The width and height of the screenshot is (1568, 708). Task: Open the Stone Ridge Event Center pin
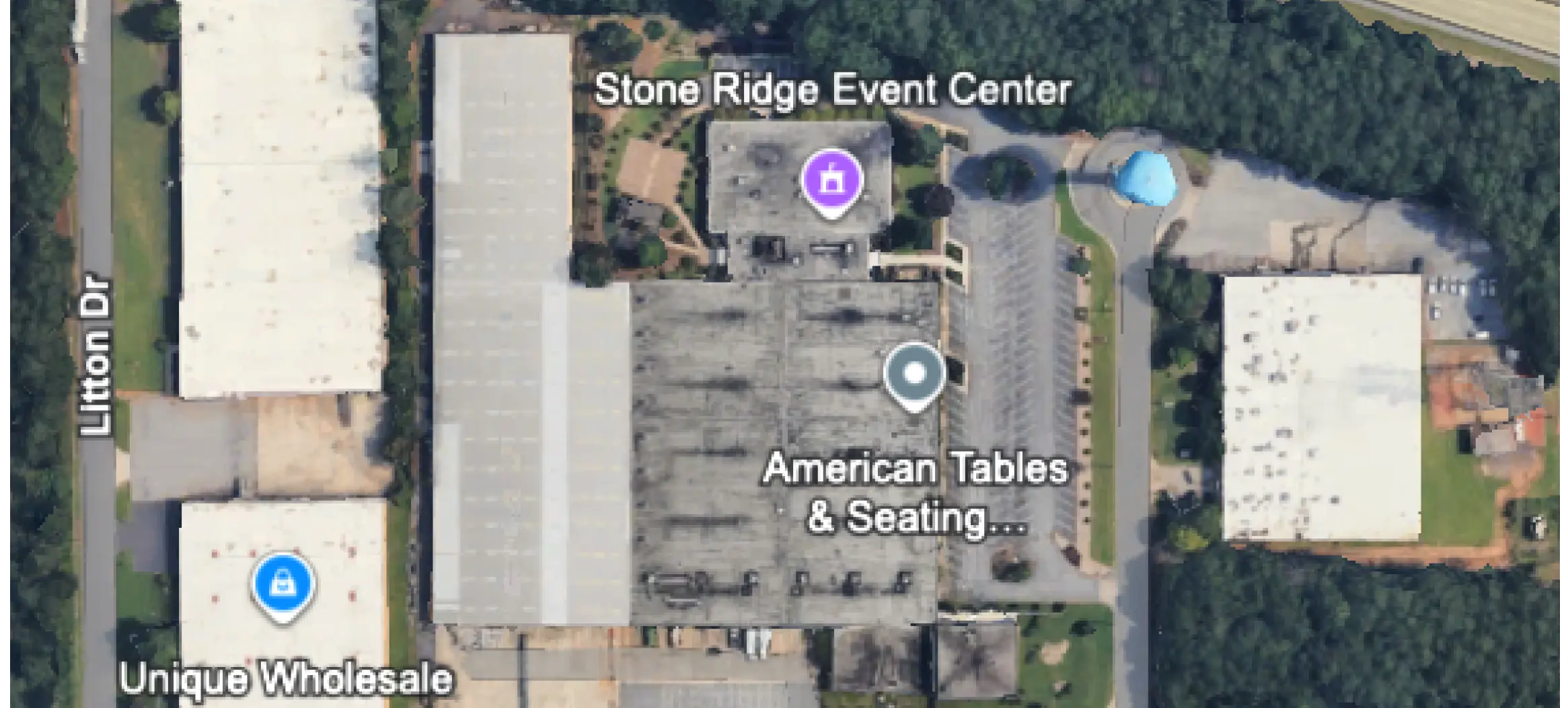point(831,180)
